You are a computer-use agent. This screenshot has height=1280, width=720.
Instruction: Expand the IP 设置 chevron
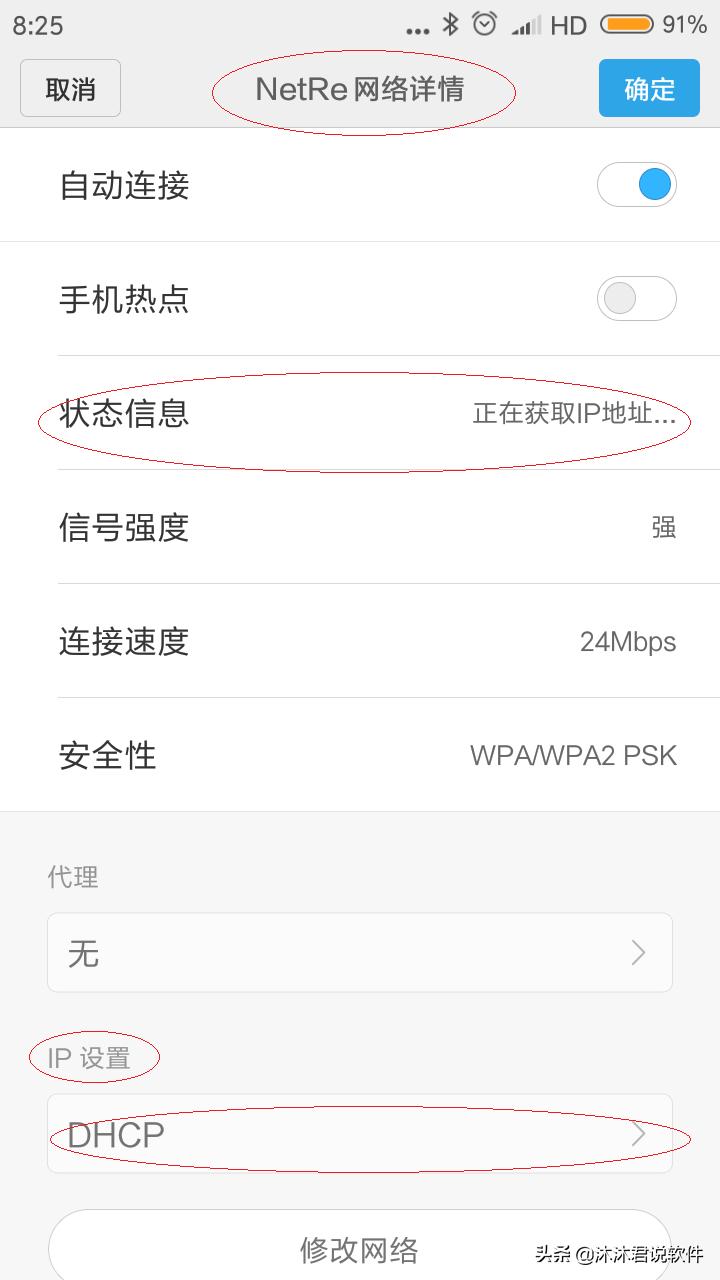pos(638,1135)
